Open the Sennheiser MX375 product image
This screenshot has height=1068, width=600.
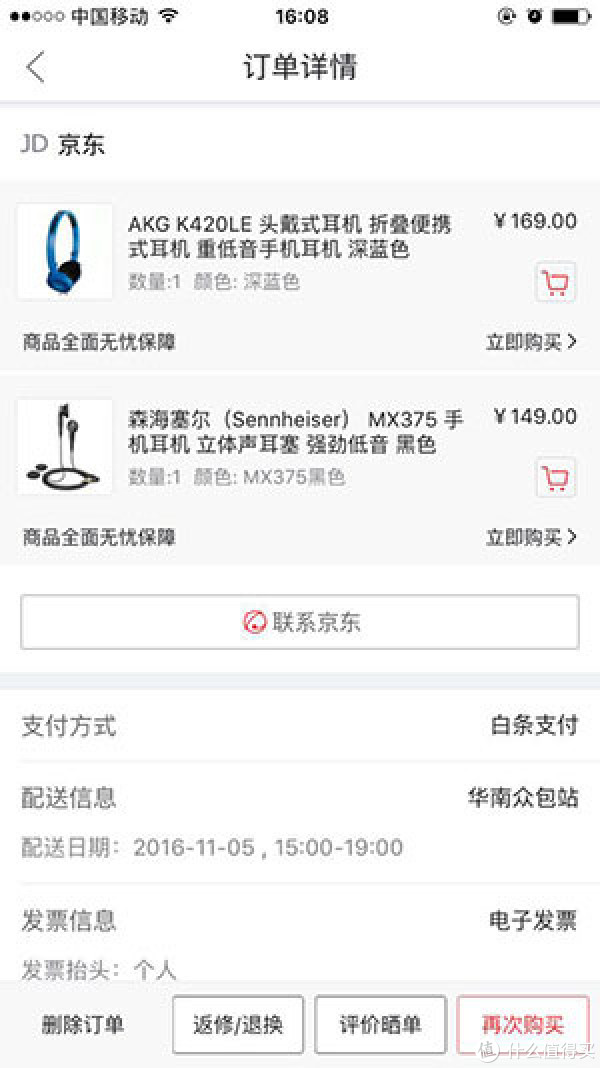click(65, 446)
